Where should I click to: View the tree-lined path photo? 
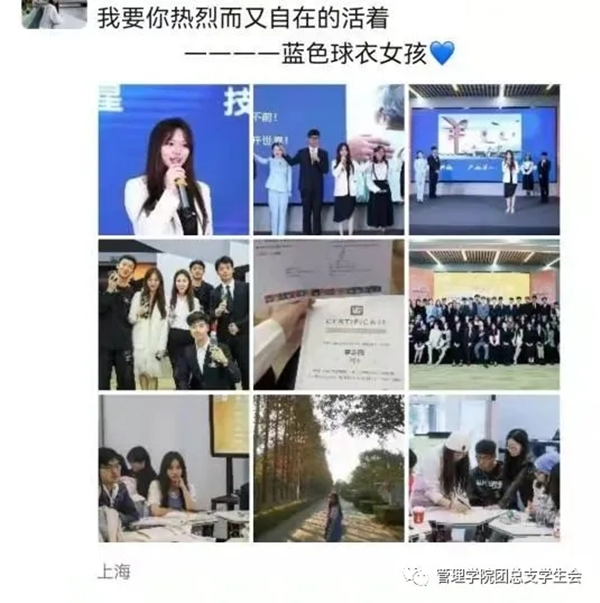coord(328,468)
